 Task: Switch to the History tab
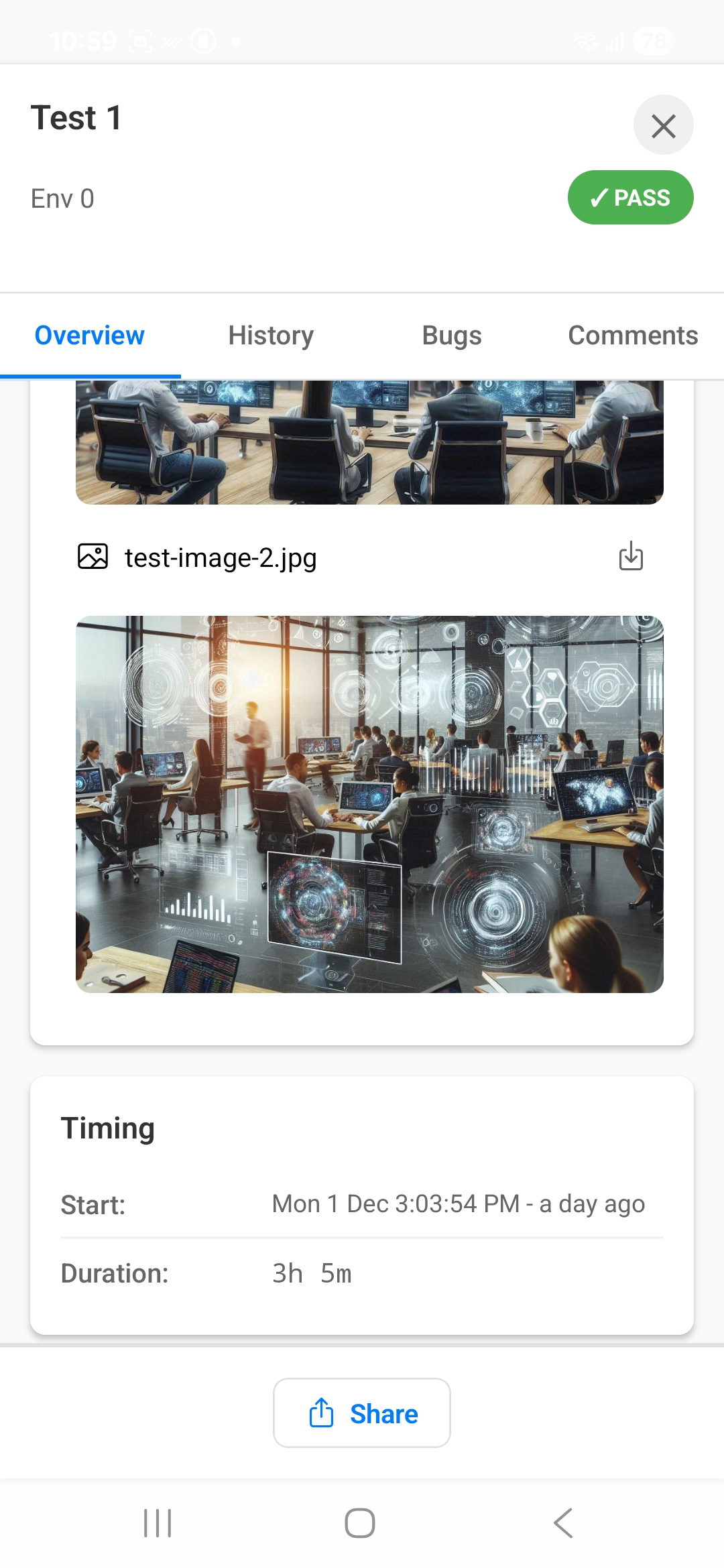click(x=270, y=335)
